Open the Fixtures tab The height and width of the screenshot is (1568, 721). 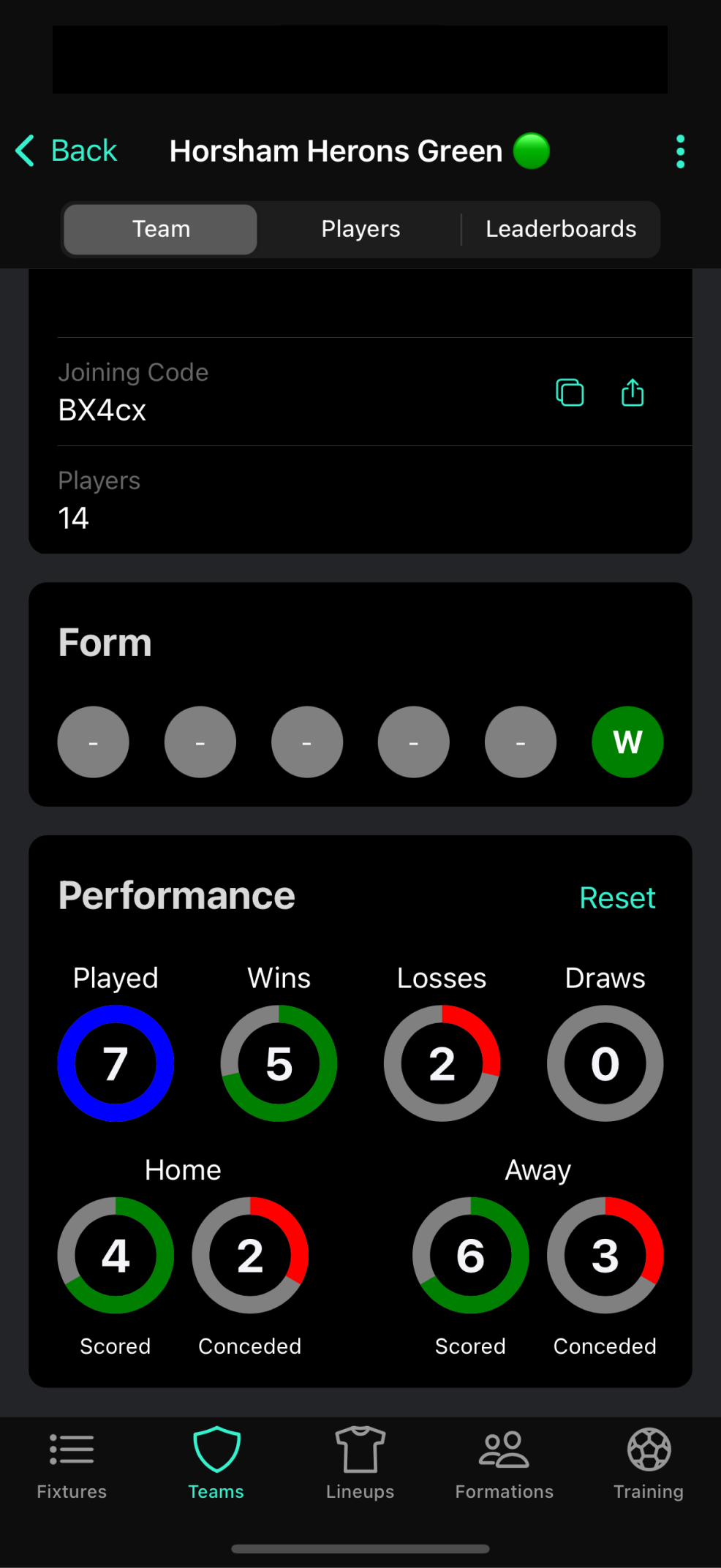pos(72,1463)
